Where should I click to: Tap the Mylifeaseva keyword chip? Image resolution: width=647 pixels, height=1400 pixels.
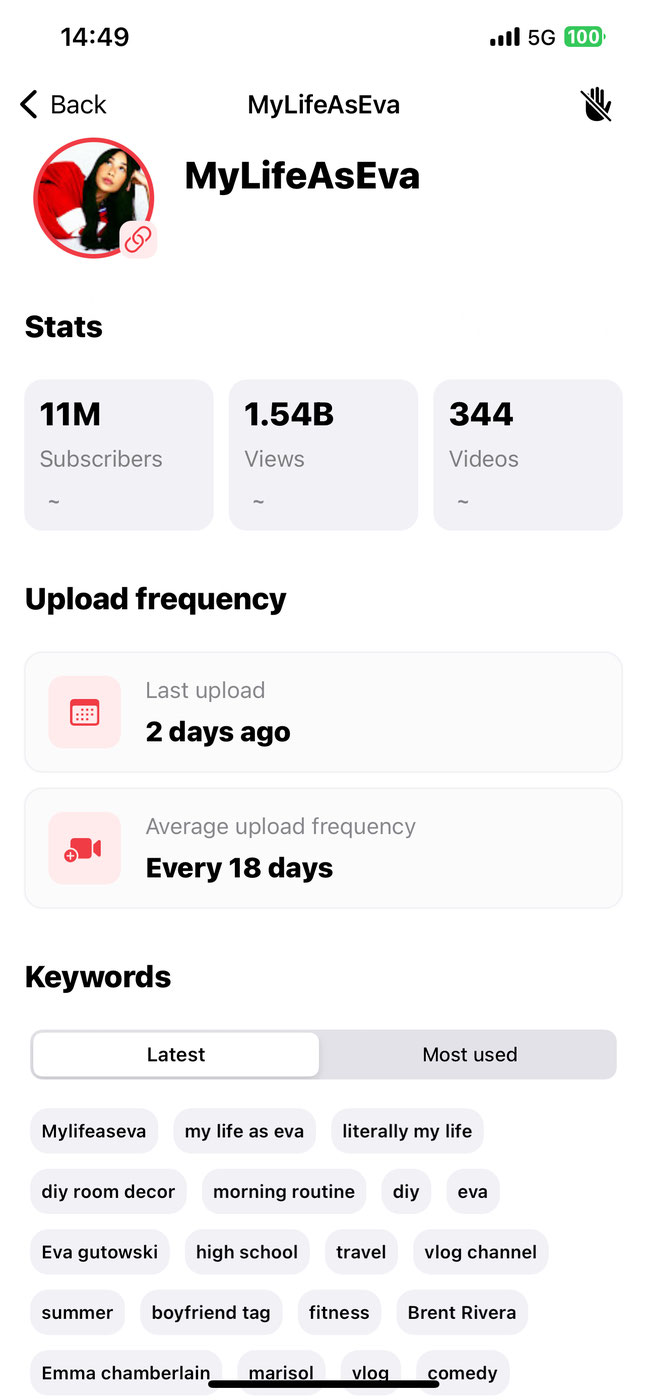[x=94, y=1131]
